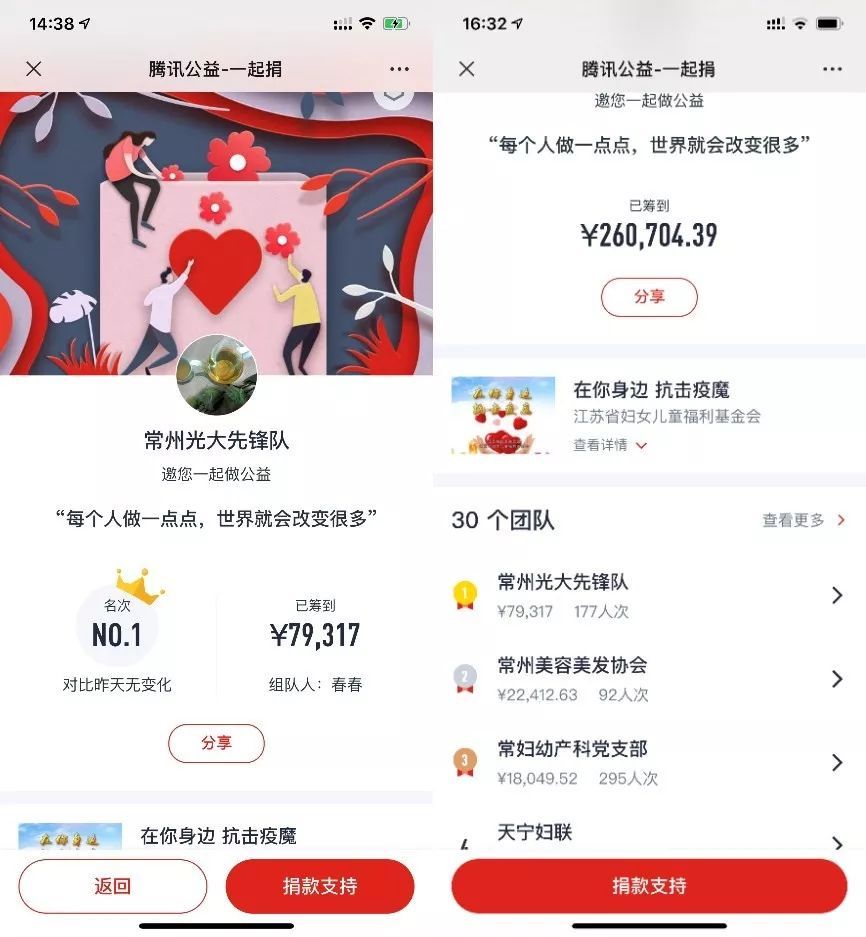866x937 pixels.
Task: Tap the 返回 back button
Action: (112, 886)
